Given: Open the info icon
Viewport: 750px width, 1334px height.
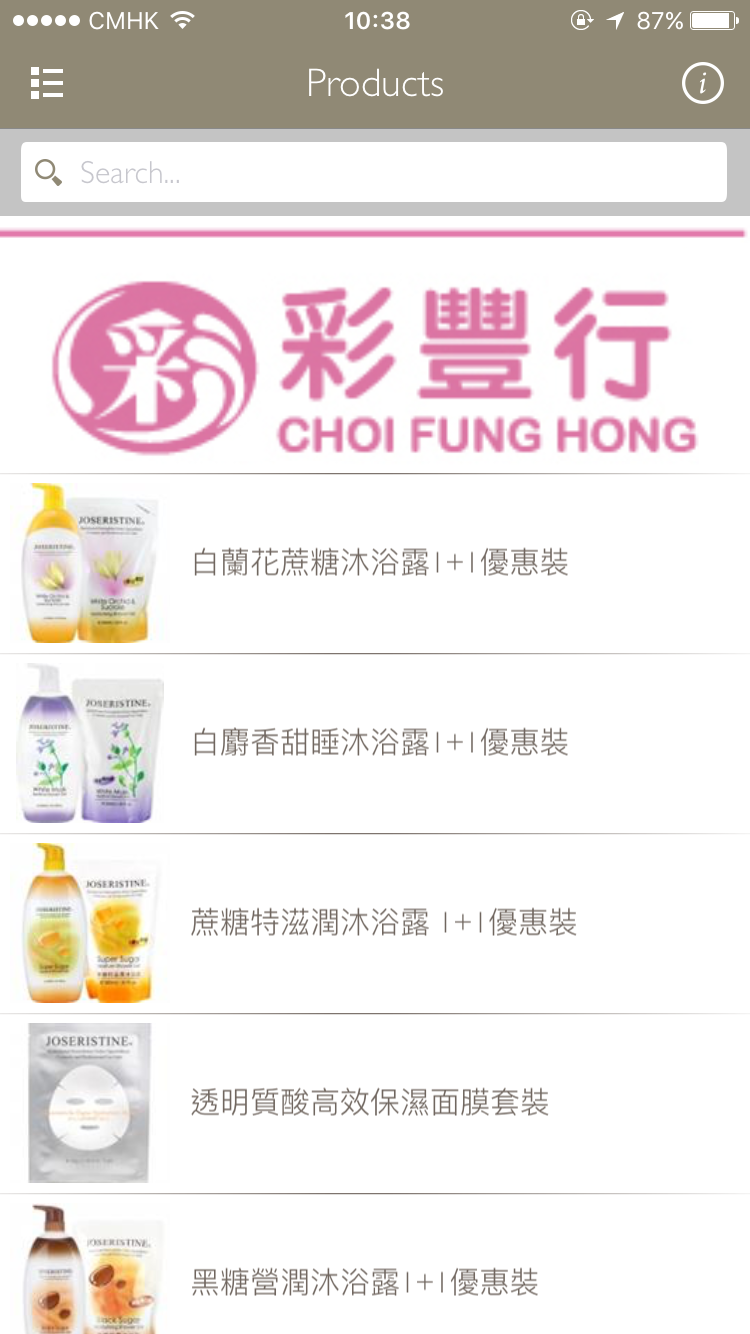Looking at the screenshot, I should point(702,84).
